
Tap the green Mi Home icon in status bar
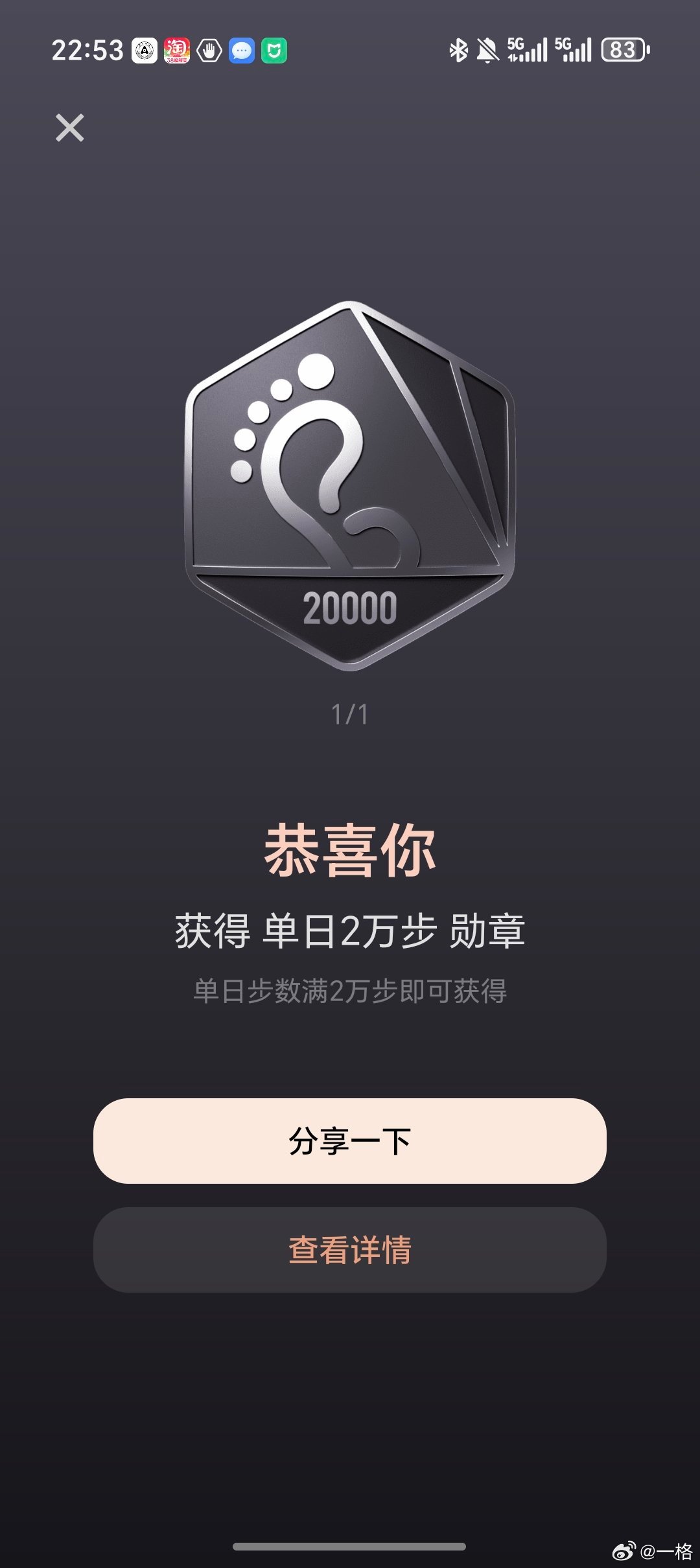[275, 49]
